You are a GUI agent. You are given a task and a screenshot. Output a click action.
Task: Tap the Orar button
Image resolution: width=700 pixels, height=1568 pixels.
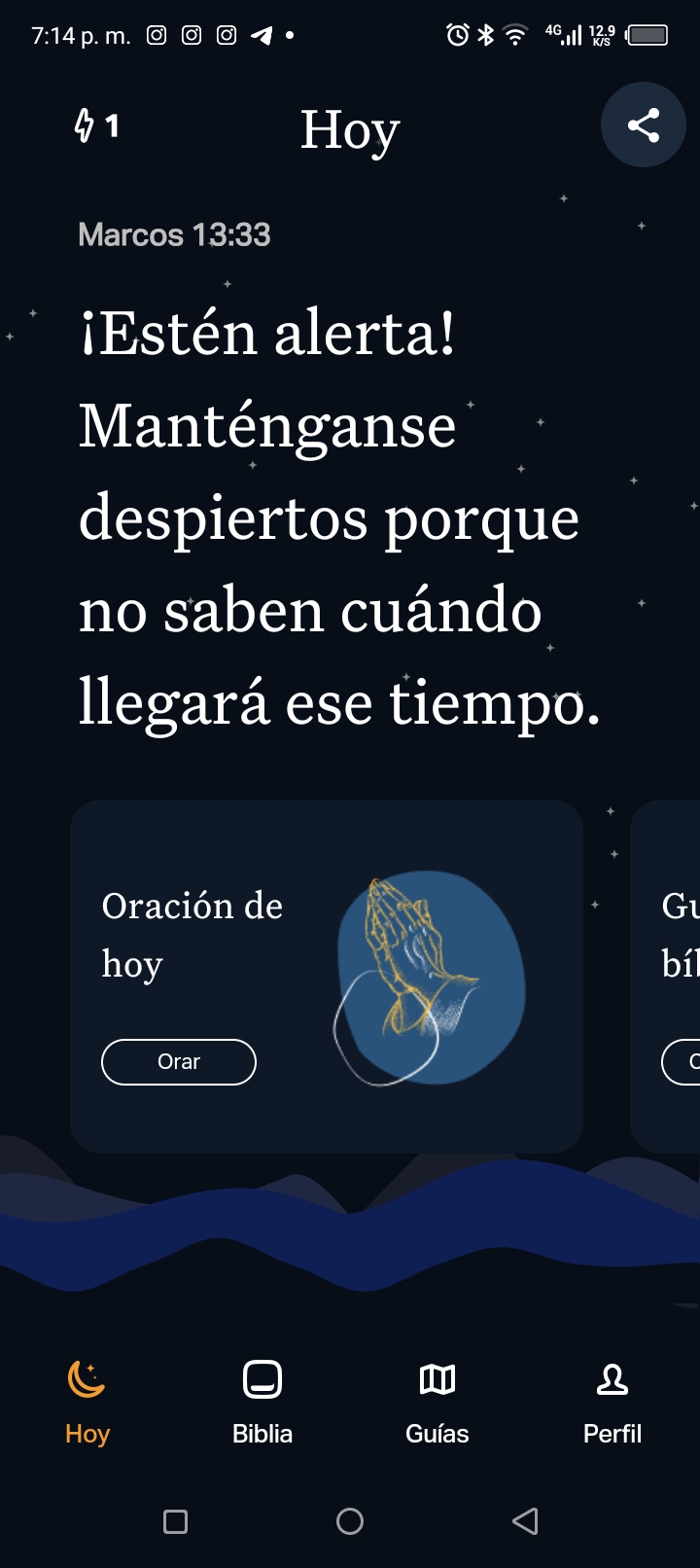tap(179, 1061)
